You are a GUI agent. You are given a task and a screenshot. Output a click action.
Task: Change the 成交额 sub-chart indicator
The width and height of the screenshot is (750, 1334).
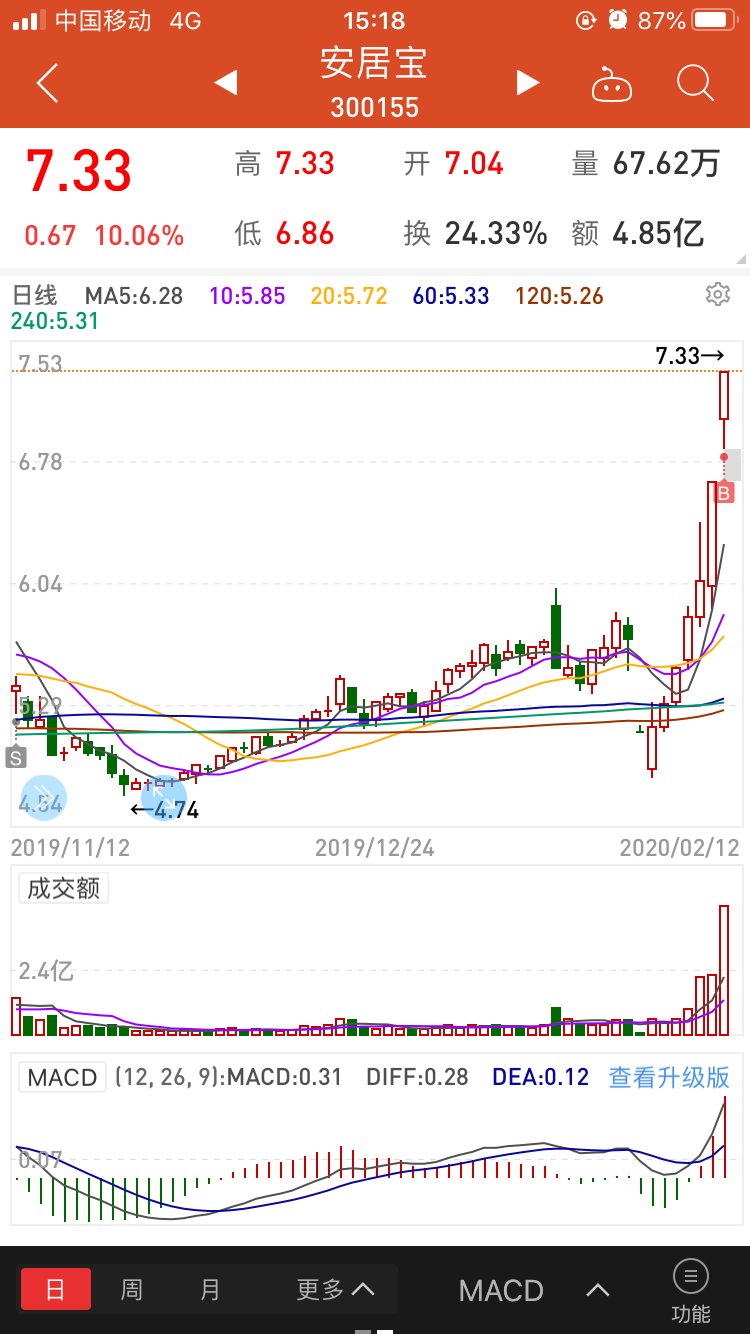click(x=64, y=888)
